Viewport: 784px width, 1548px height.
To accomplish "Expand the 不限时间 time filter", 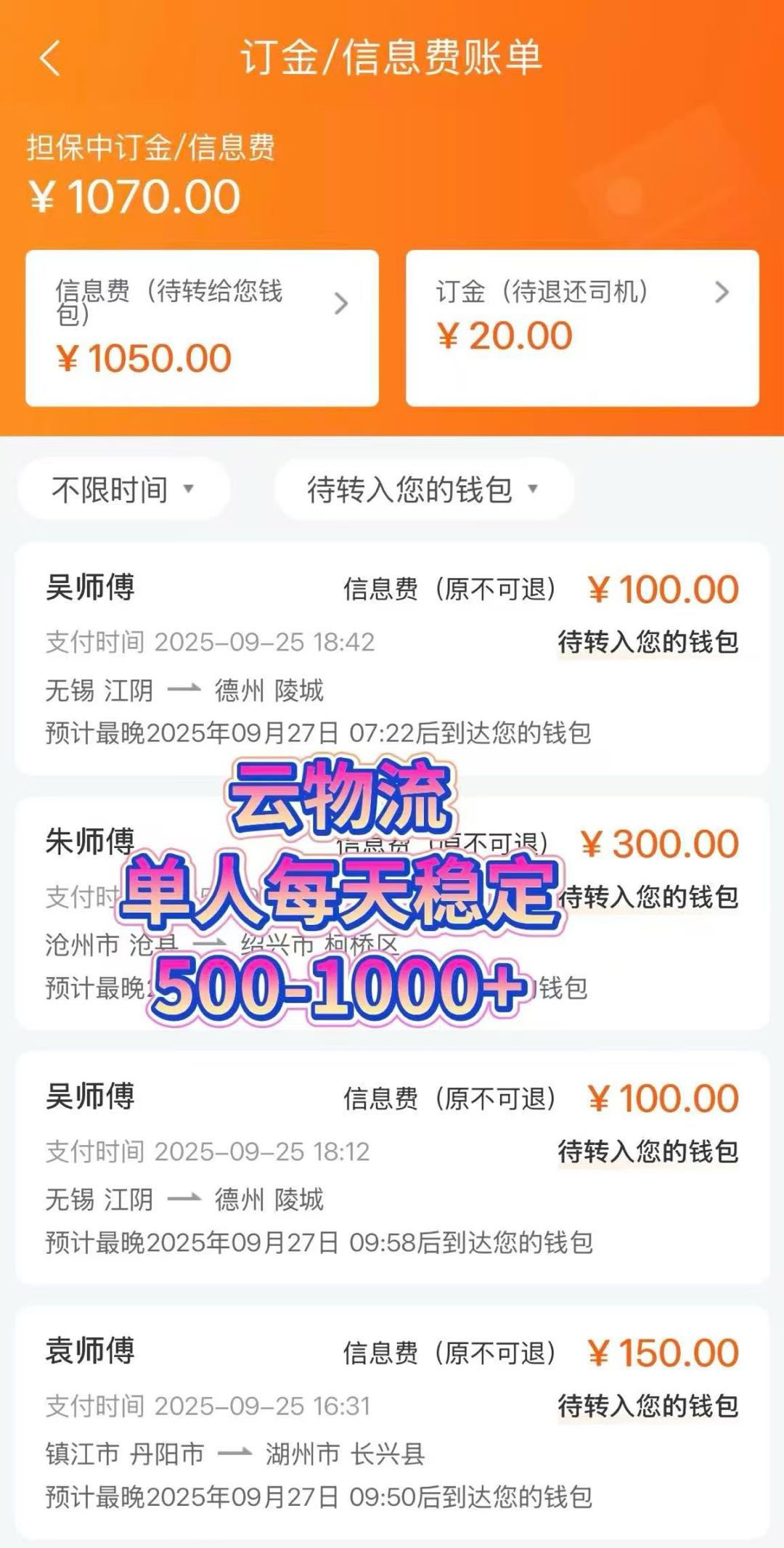I will coord(123,489).
